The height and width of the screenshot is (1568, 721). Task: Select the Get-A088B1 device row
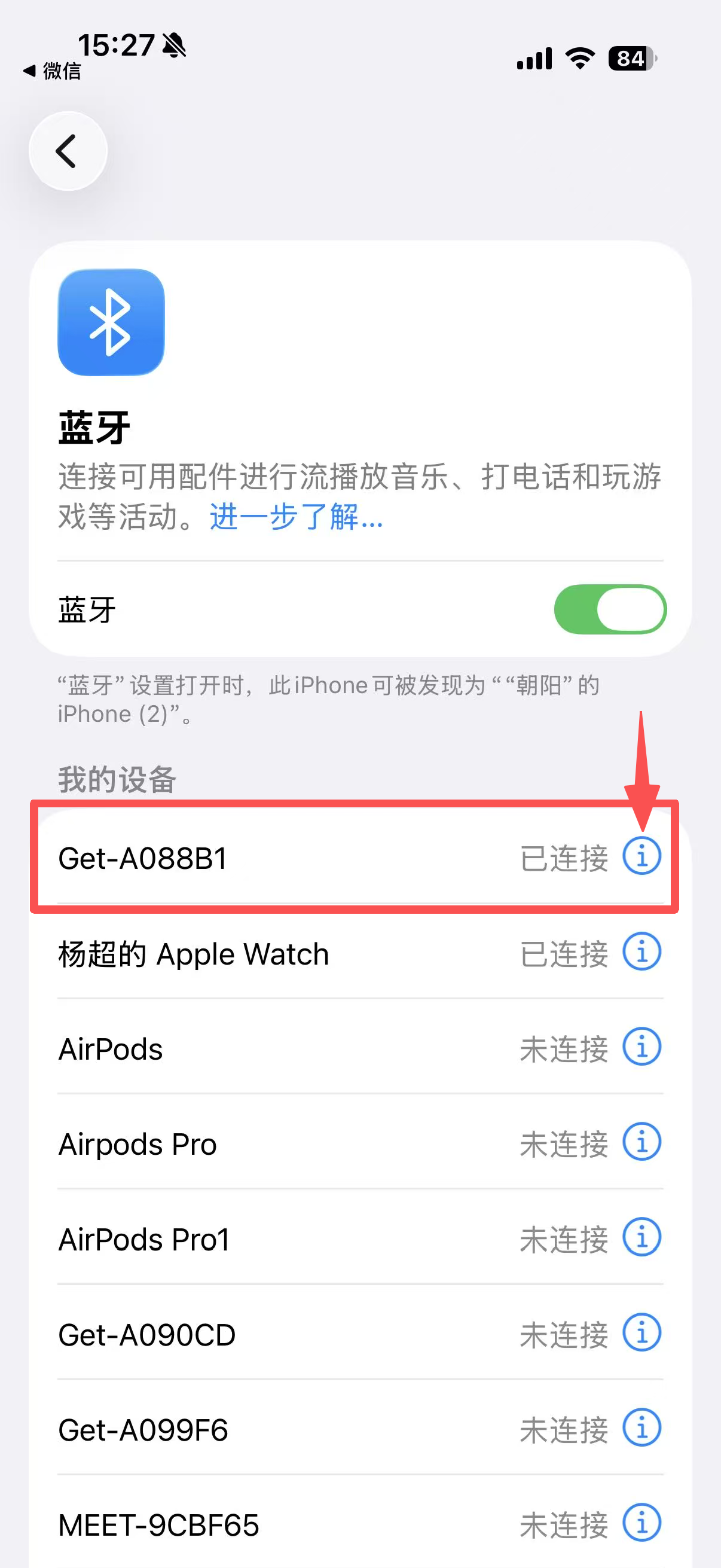(x=274, y=858)
